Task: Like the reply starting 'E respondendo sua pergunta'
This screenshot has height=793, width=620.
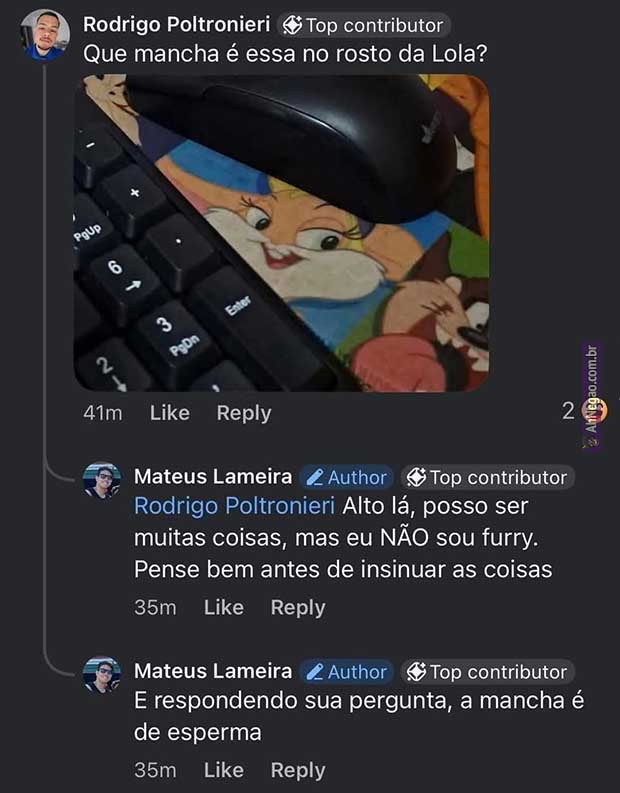Action: coord(223,770)
